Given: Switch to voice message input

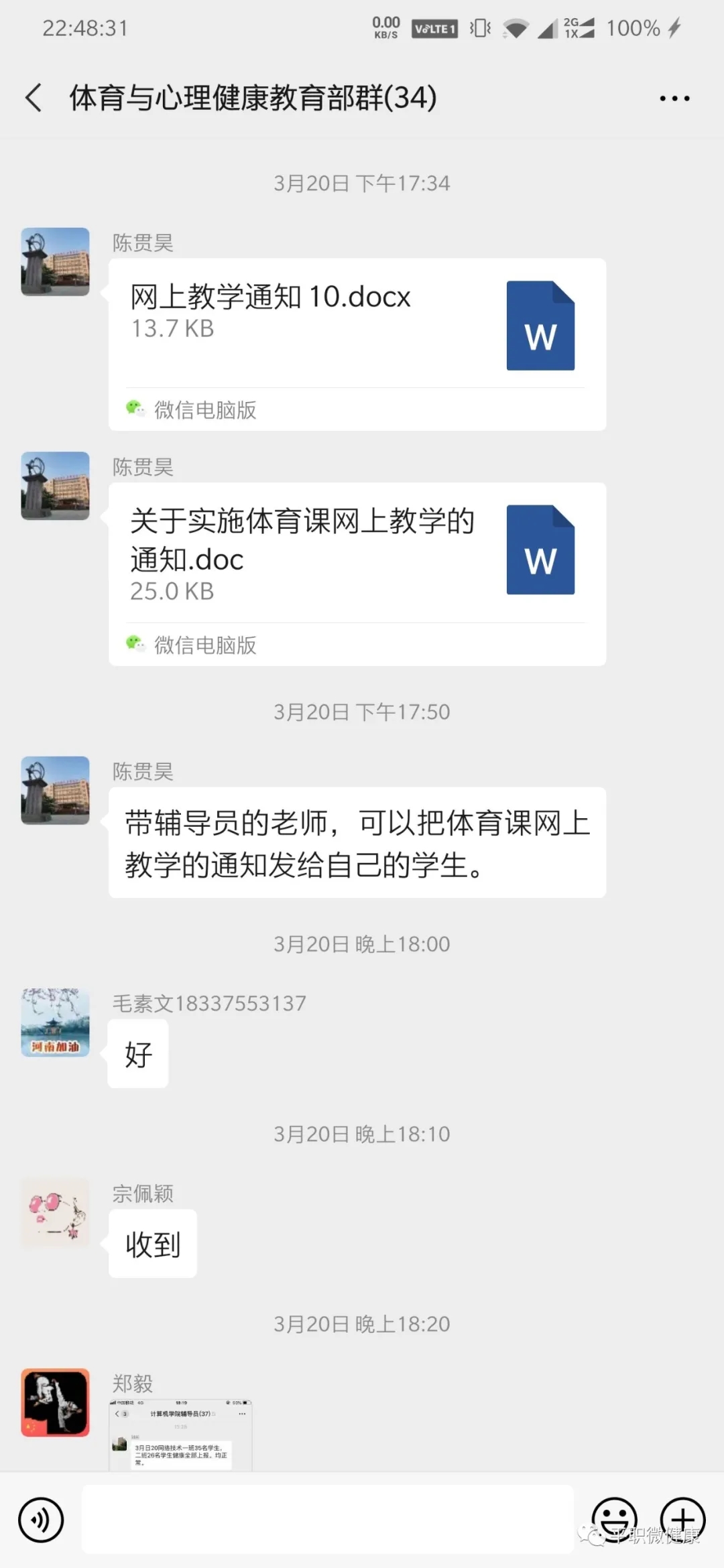Looking at the screenshot, I should (41, 1520).
